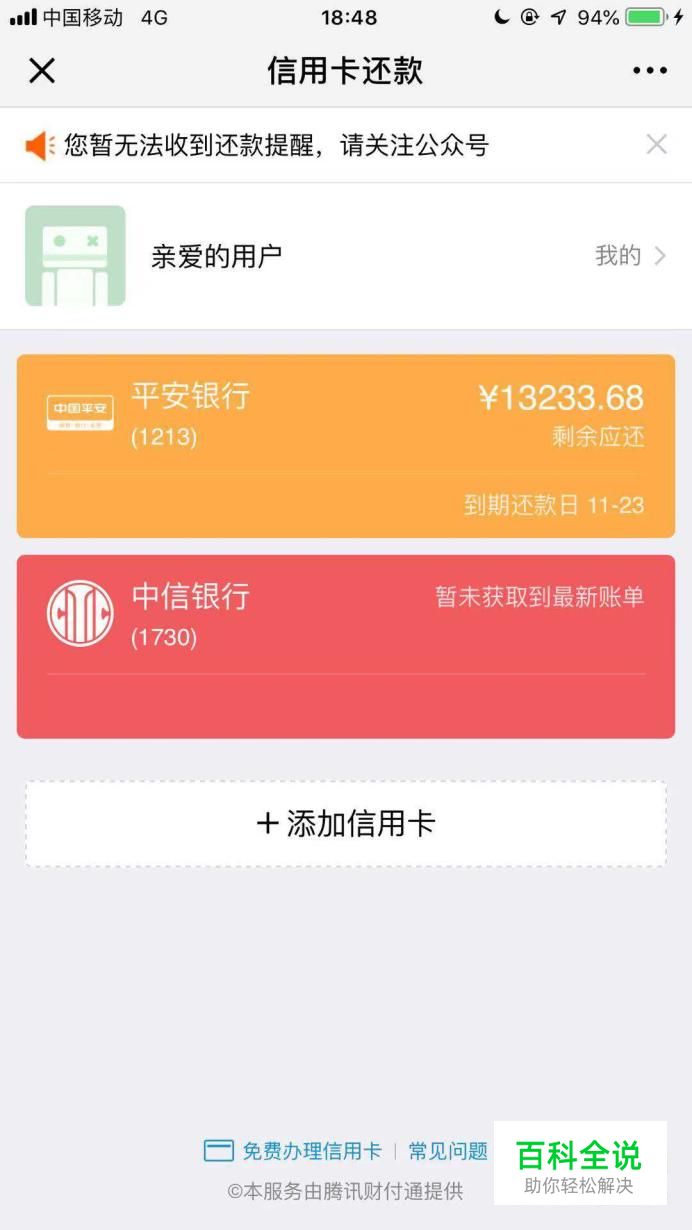
Task: Dismiss the repayment reminder banner
Action: pyautogui.click(x=656, y=145)
